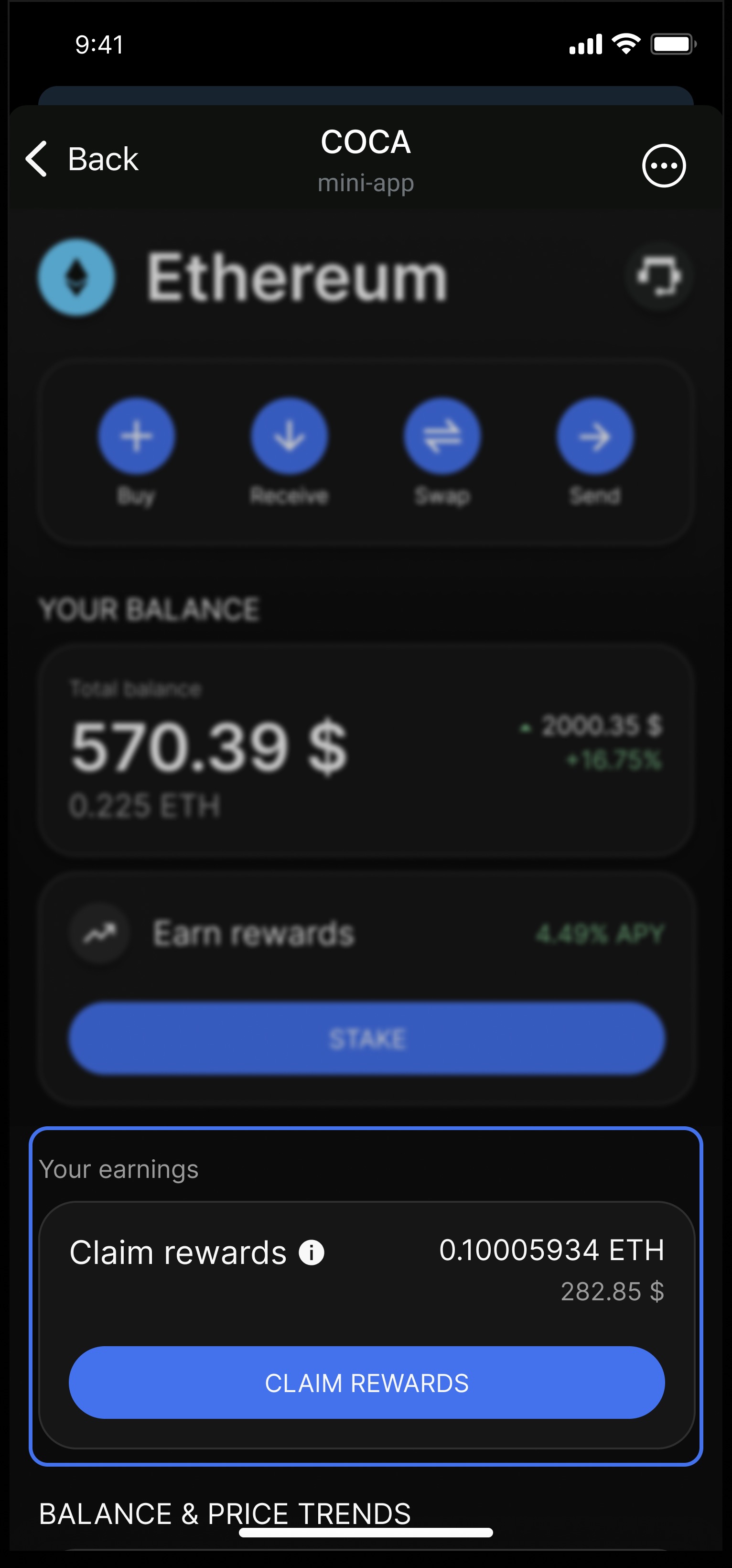Start a Swap of Ethereum
The image size is (732, 1568).
[442, 436]
